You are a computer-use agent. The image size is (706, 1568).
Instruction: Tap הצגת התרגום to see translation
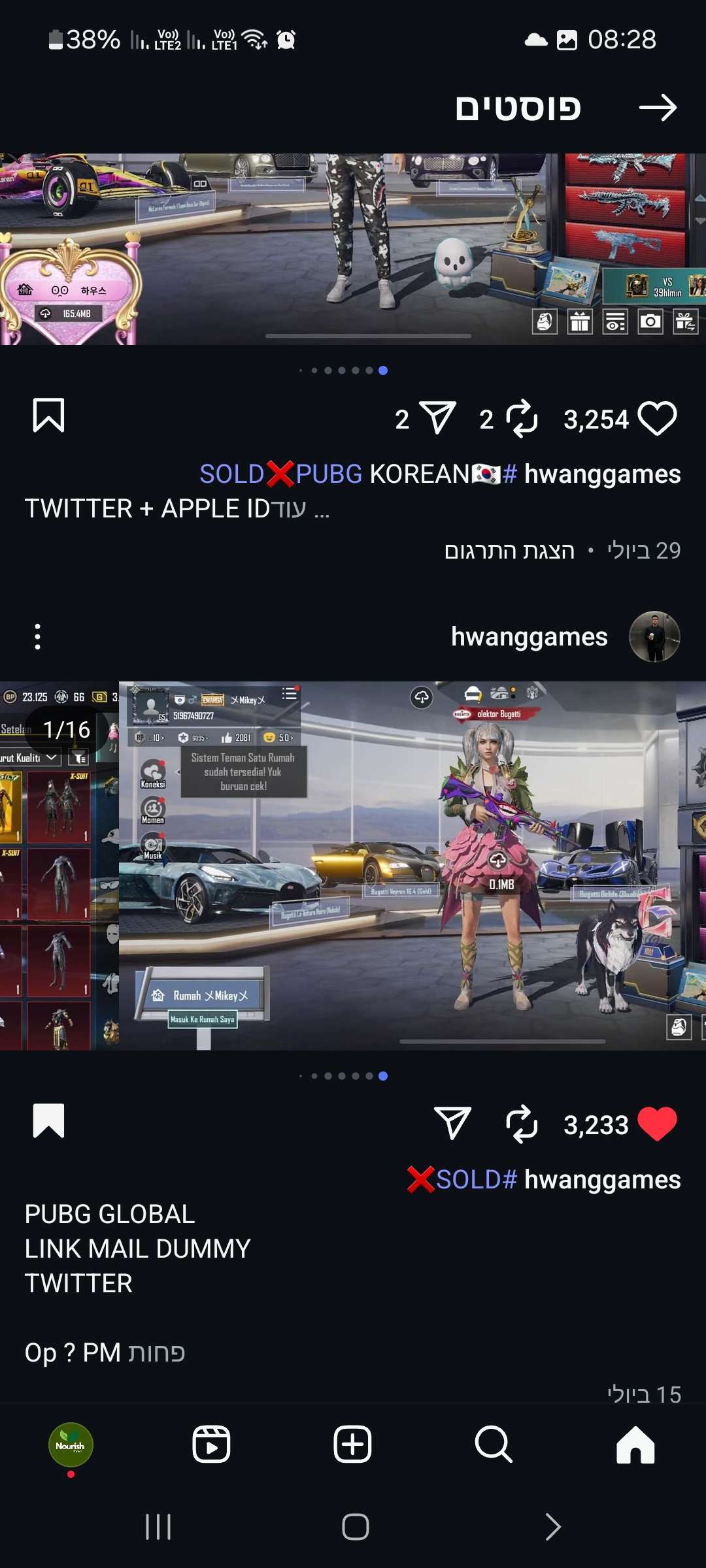(509, 551)
